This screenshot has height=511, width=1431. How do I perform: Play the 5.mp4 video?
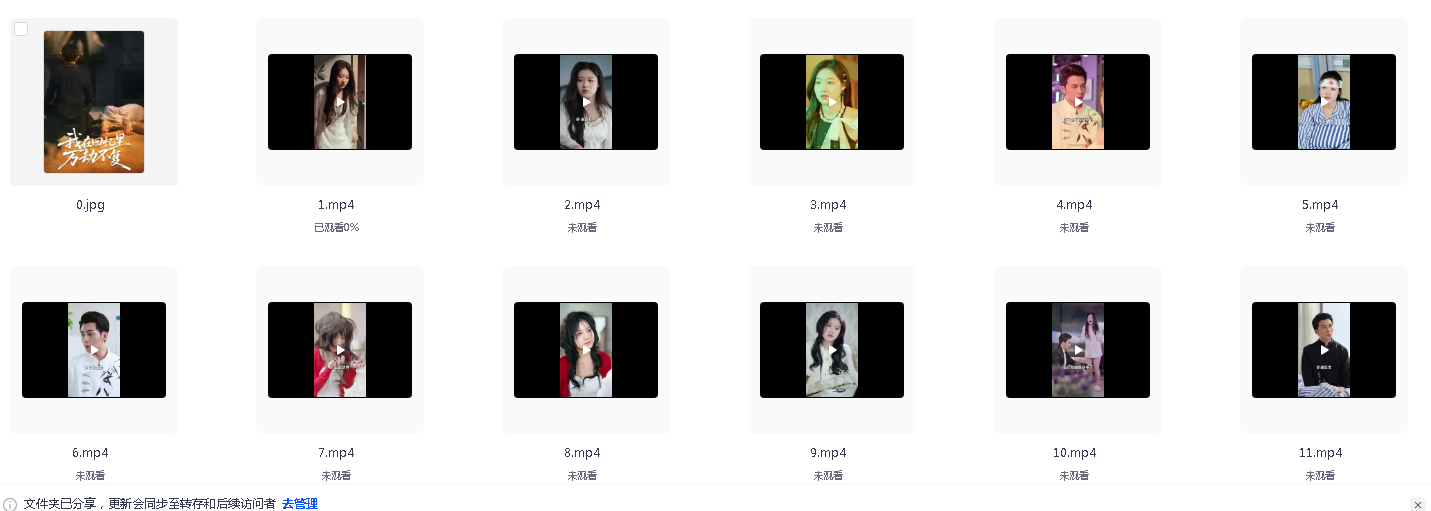pyautogui.click(x=1324, y=102)
